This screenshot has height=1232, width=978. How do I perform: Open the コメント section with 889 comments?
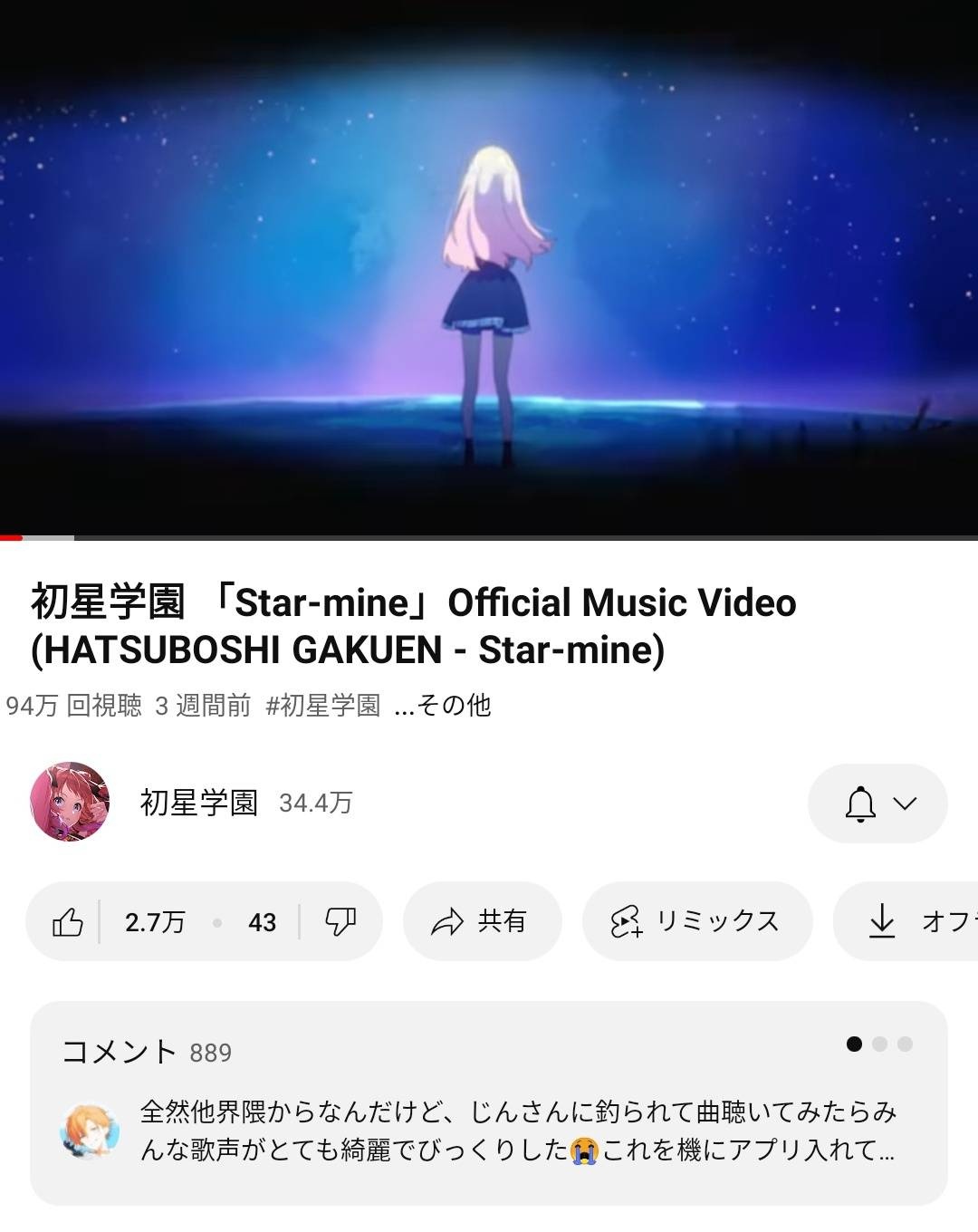[489, 1102]
